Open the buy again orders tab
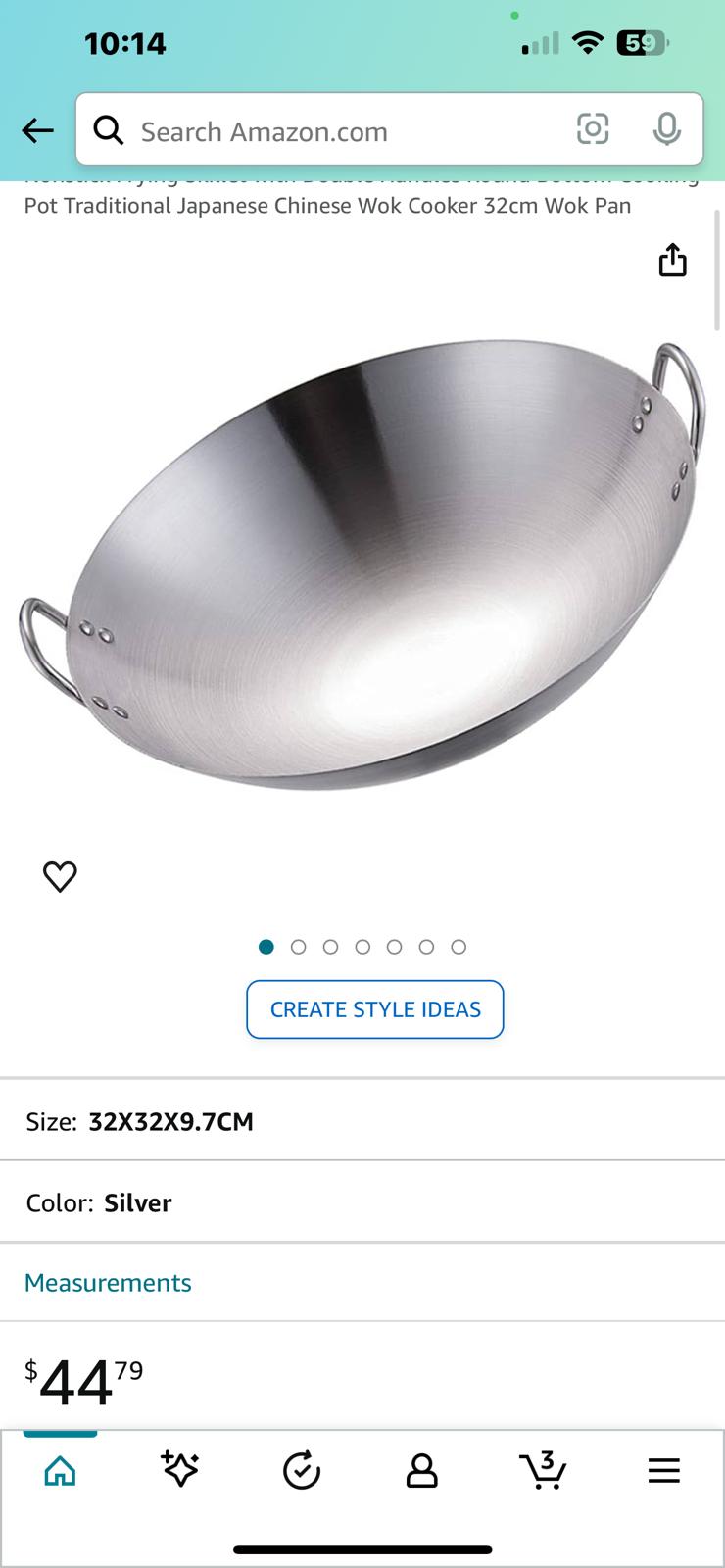 [x=302, y=1470]
